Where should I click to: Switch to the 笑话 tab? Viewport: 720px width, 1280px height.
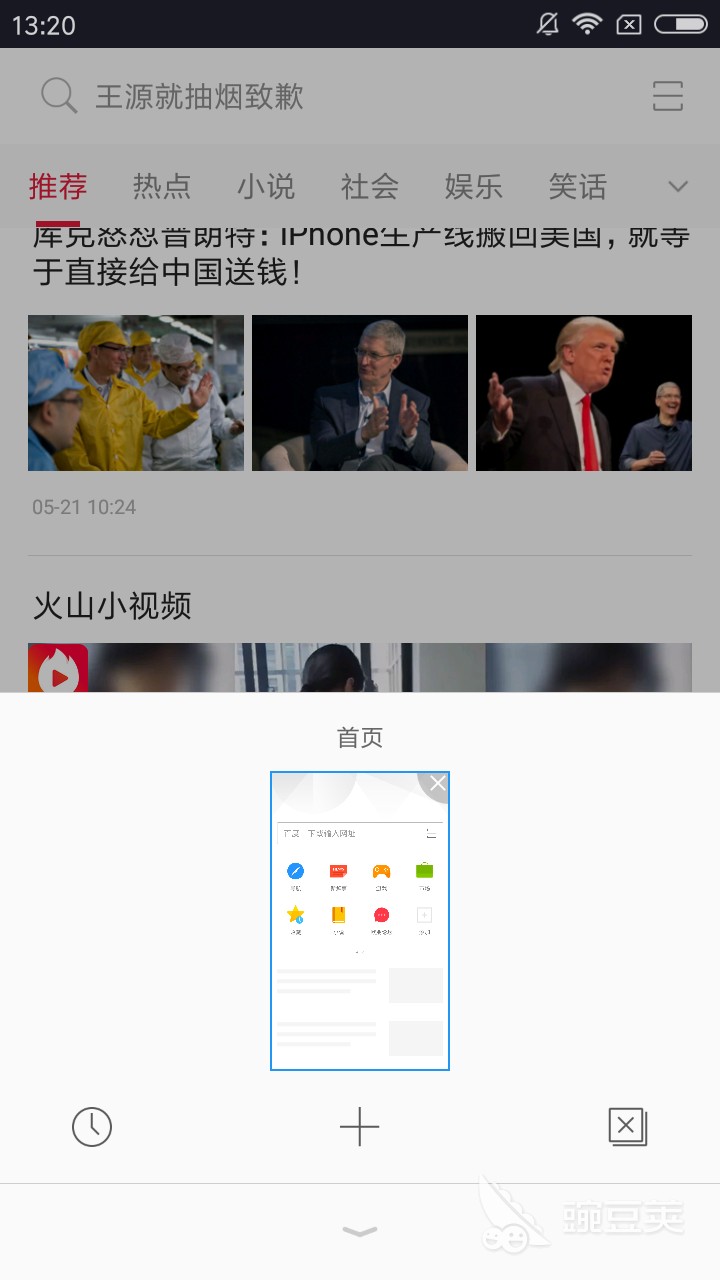[x=578, y=186]
